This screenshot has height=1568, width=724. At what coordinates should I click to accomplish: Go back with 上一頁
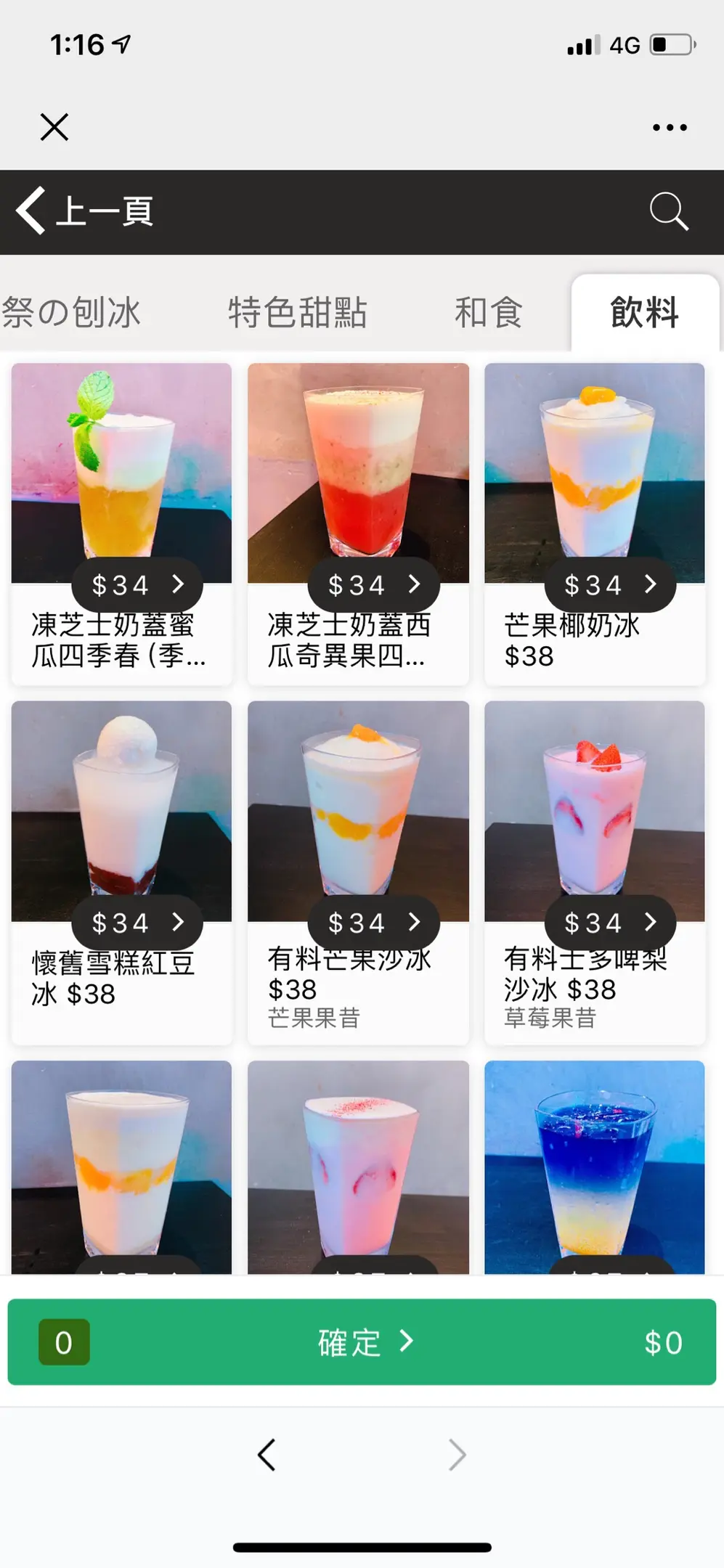86,211
